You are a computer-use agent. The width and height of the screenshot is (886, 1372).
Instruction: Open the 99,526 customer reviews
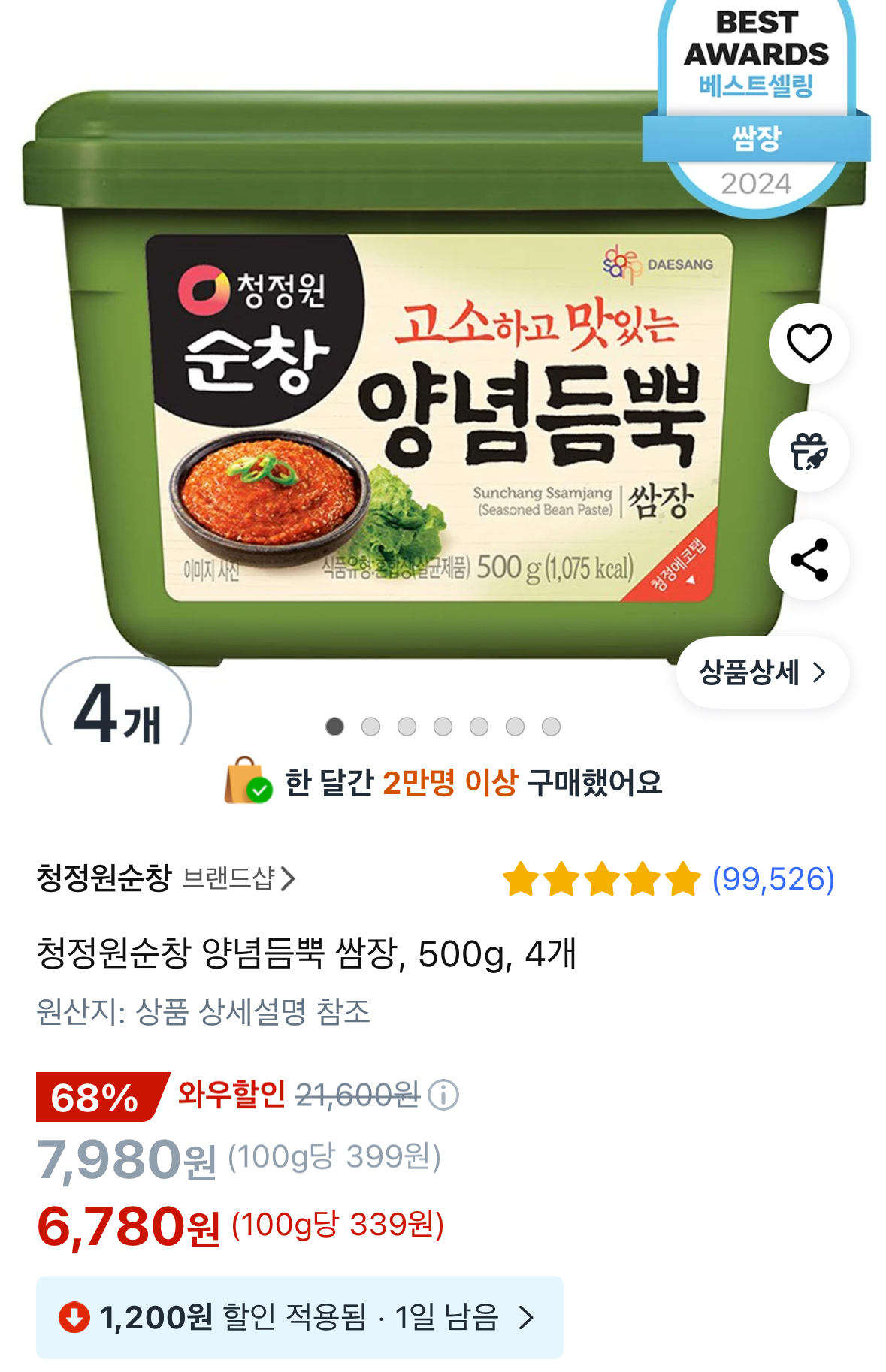point(773,879)
